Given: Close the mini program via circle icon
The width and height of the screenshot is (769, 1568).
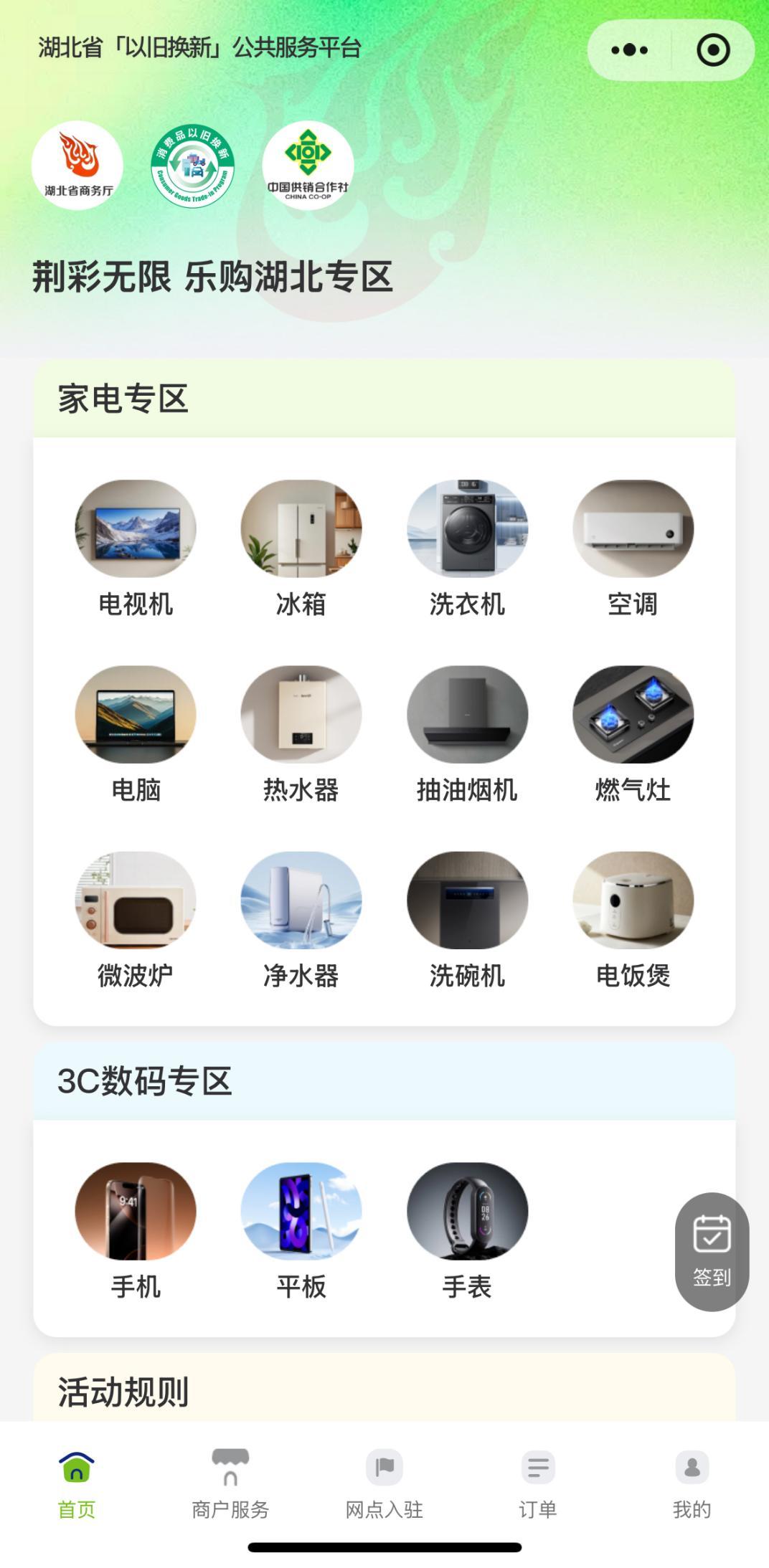Looking at the screenshot, I should tap(713, 50).
